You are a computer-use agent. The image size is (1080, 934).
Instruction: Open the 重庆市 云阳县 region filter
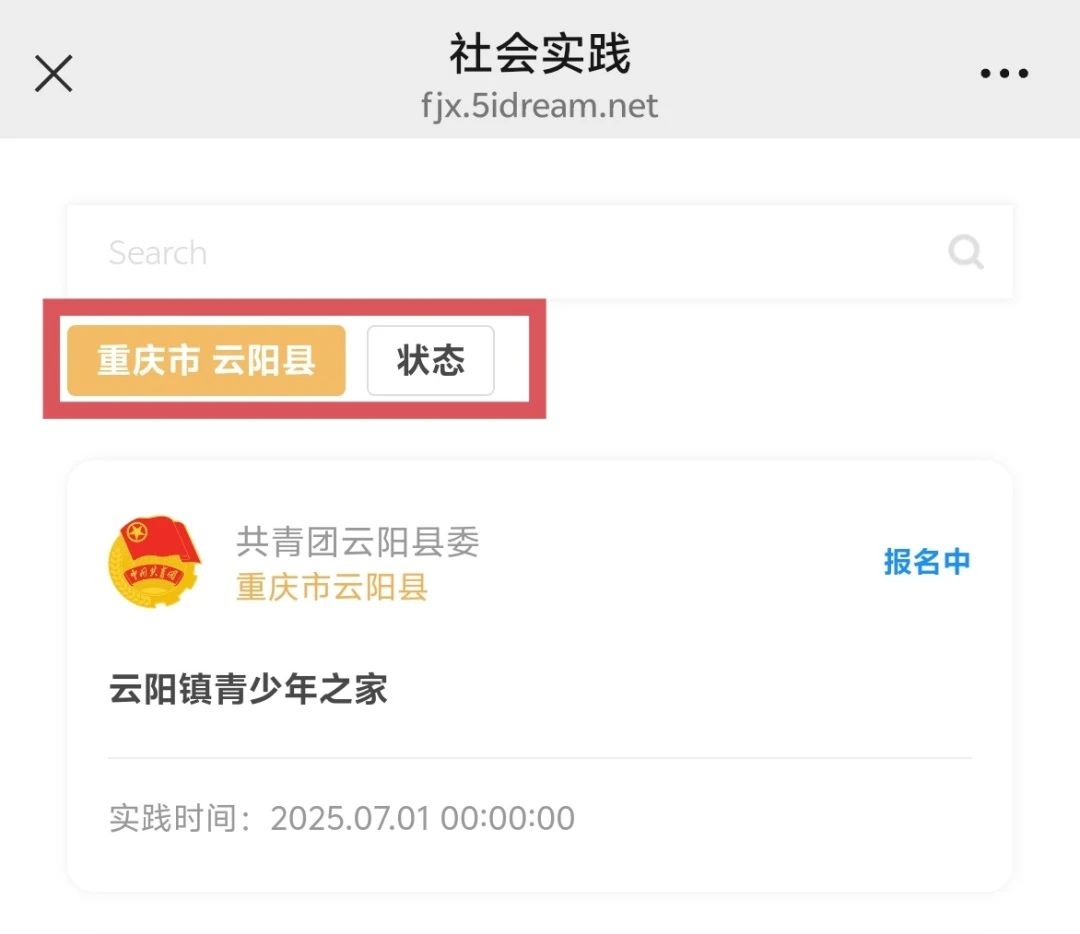(206, 360)
